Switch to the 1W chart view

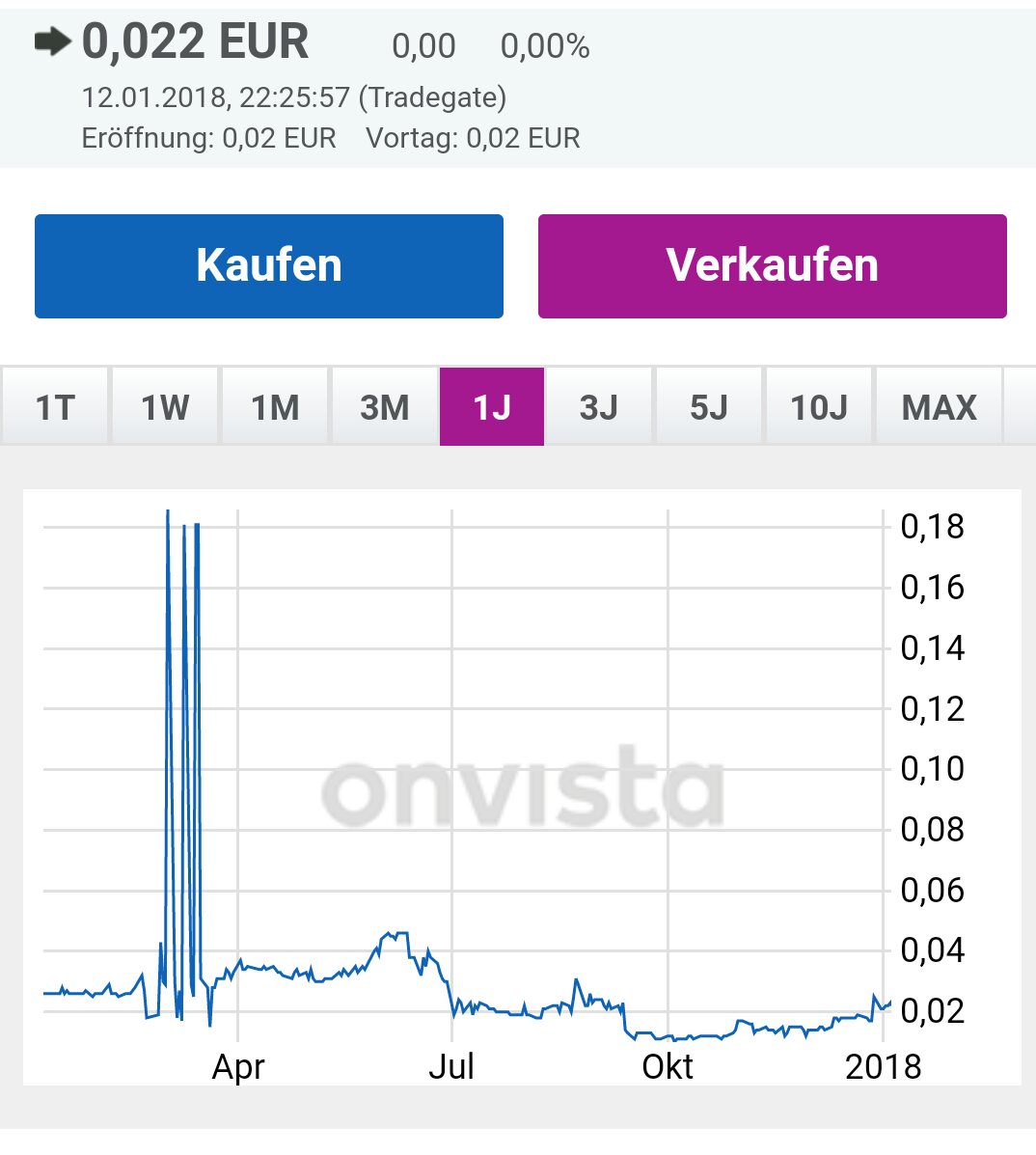(x=164, y=406)
